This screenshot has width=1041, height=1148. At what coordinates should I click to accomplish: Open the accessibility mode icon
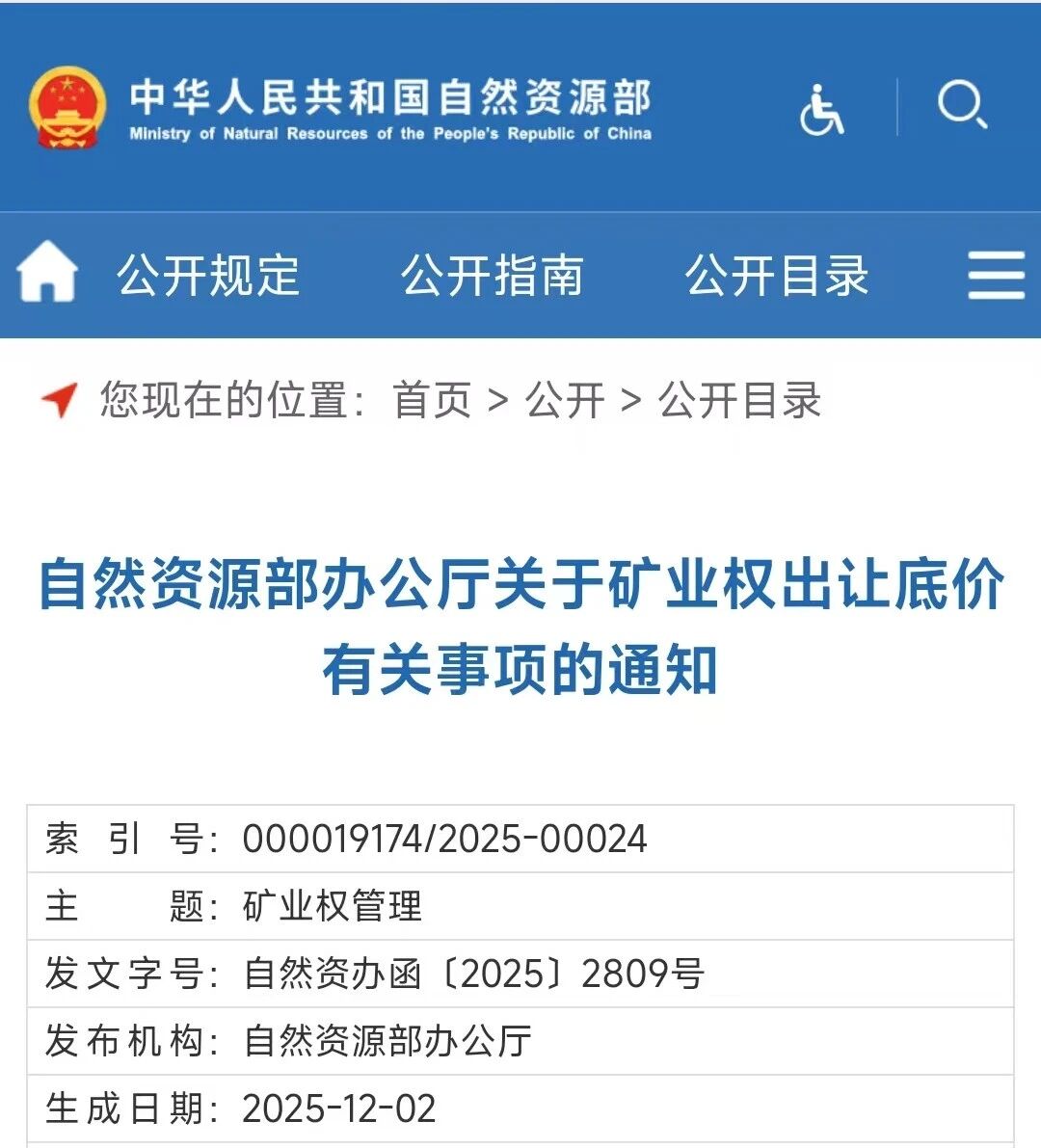[821, 109]
